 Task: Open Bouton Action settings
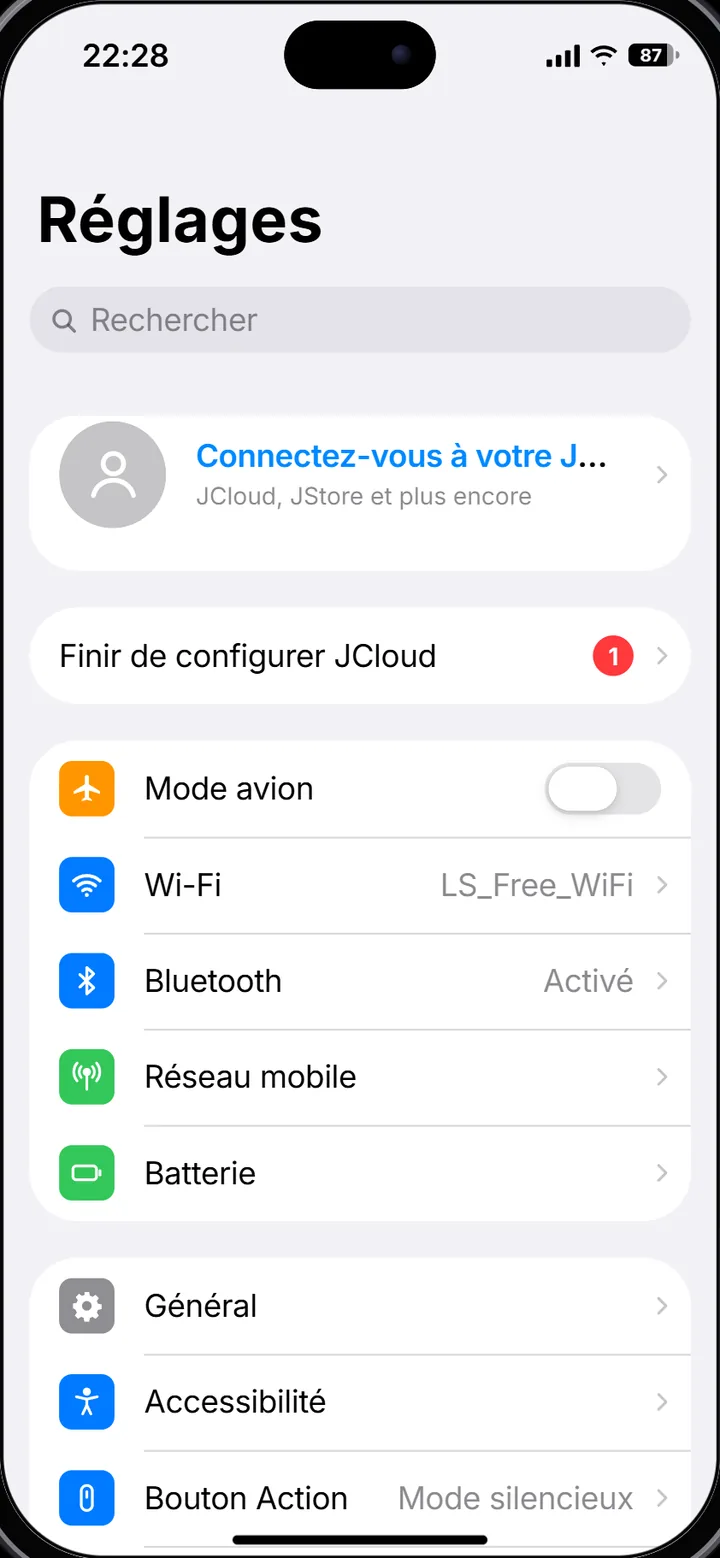point(360,1498)
